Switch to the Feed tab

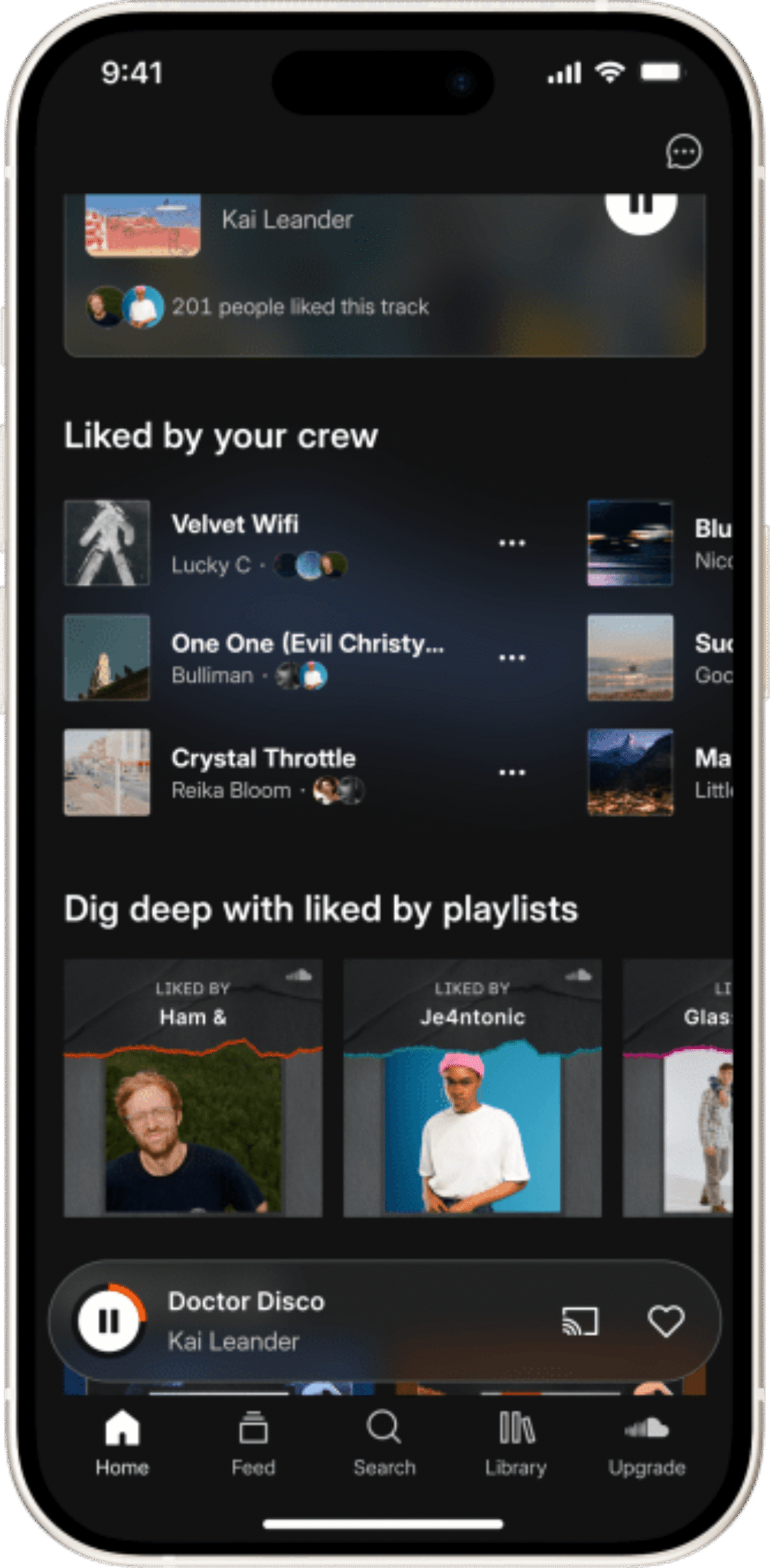point(253,1443)
